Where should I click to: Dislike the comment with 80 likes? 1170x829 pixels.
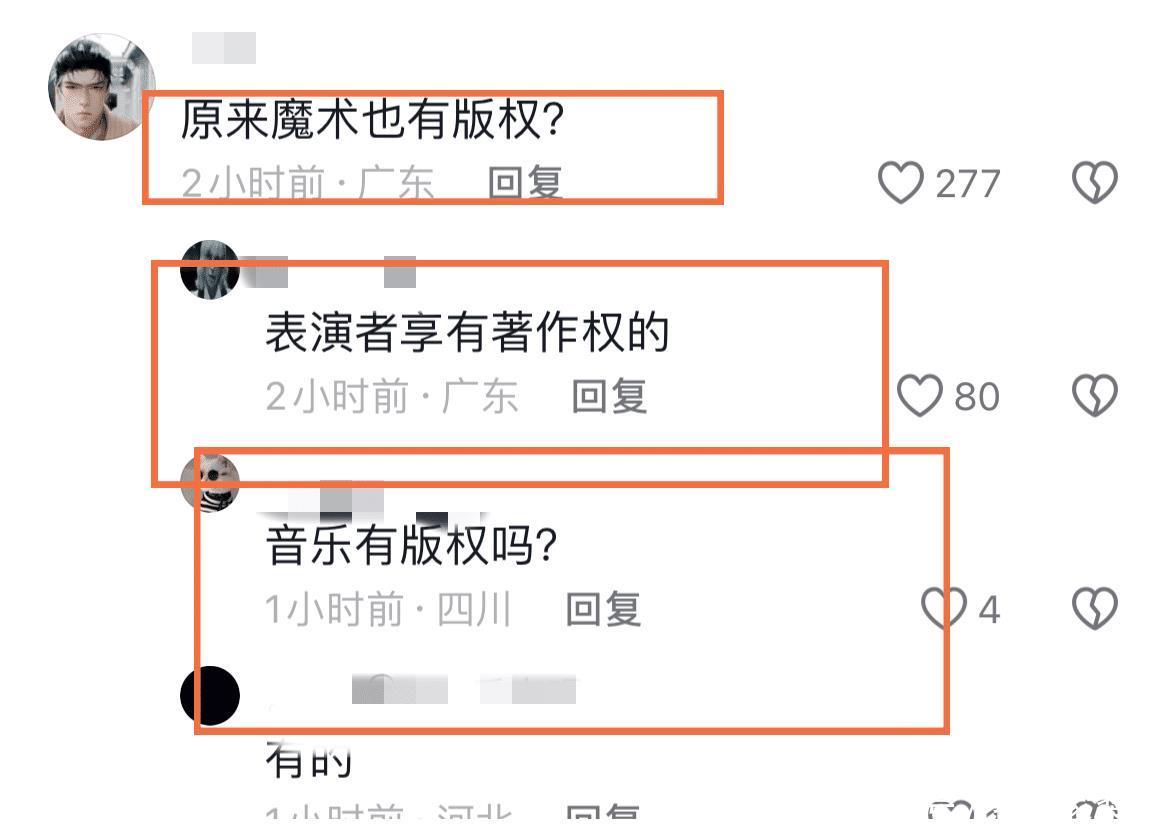(1094, 396)
